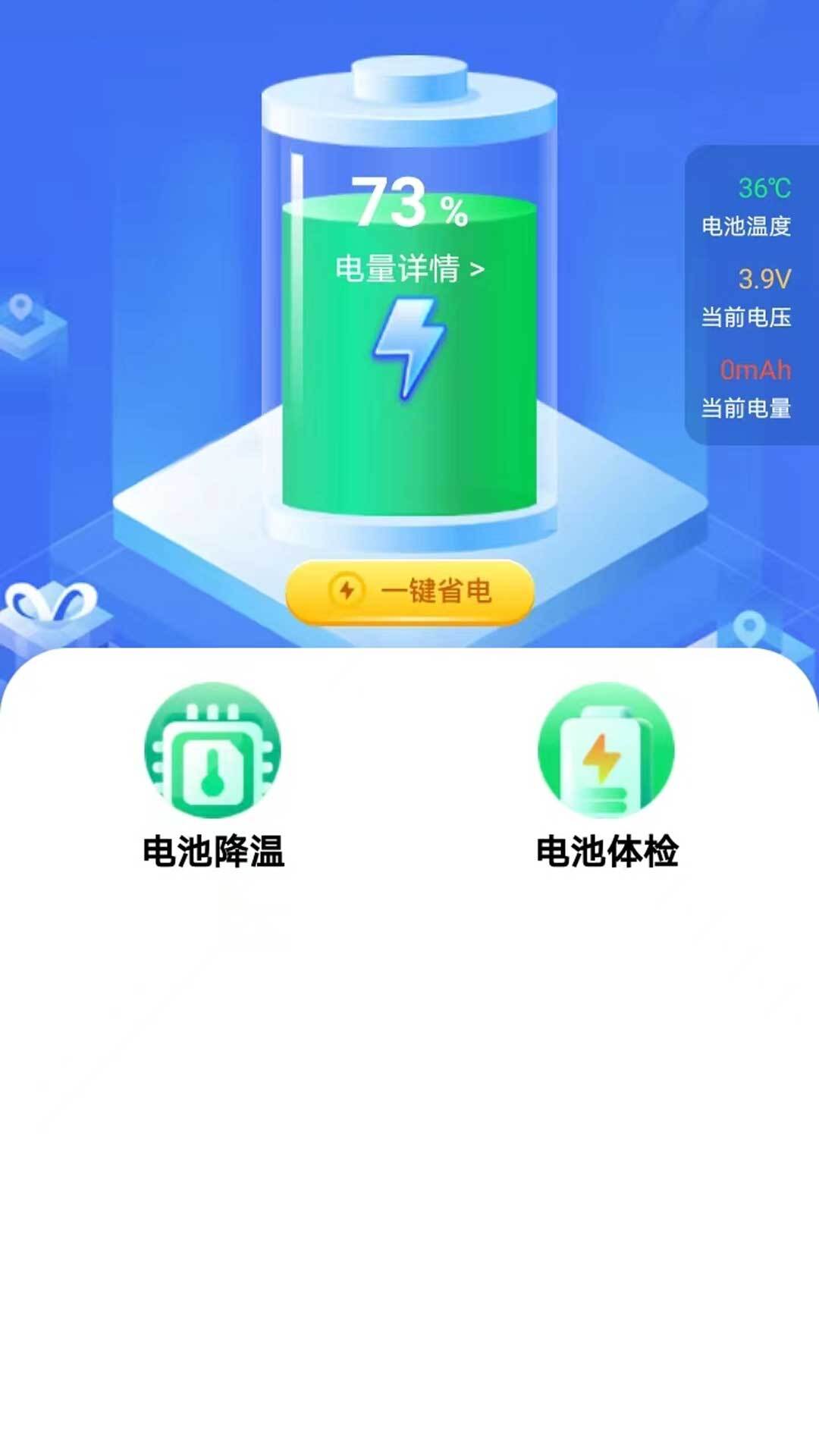Tap the 0mAh 当前电量 reading
The height and width of the screenshot is (1456, 819).
(x=747, y=389)
